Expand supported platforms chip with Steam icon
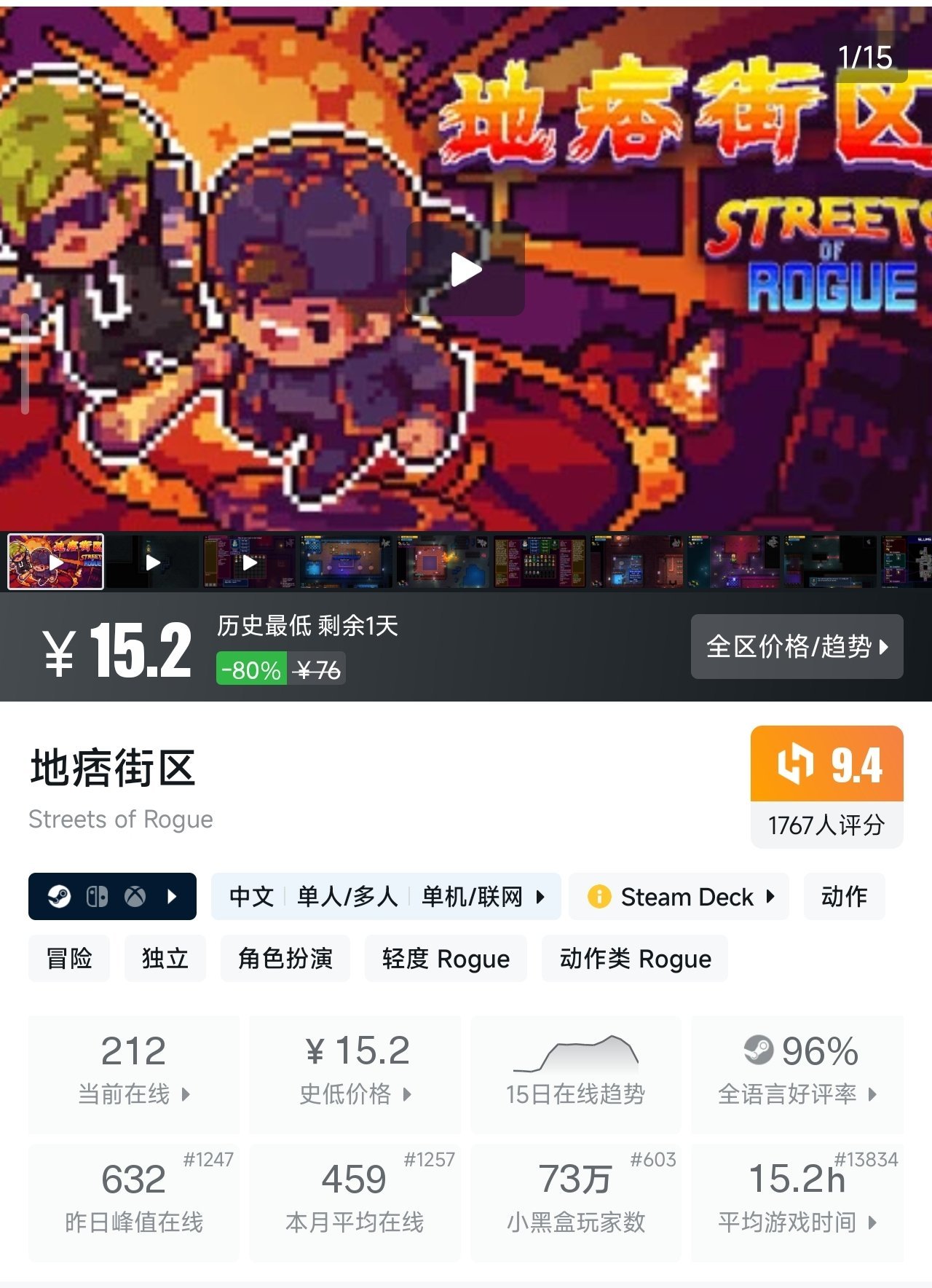The image size is (932, 1288). point(112,896)
